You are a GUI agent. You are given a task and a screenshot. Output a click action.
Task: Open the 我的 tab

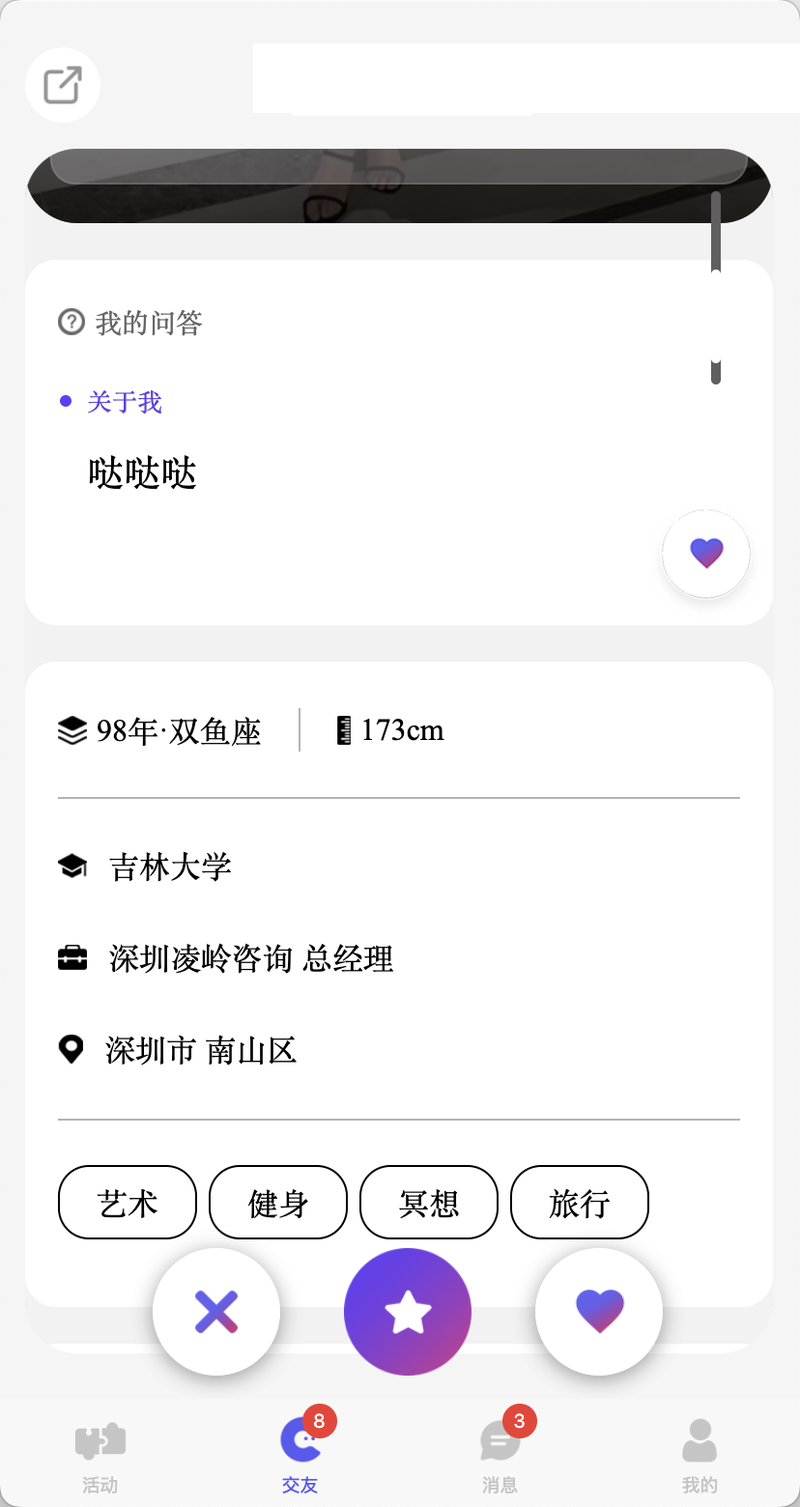tap(700, 1455)
